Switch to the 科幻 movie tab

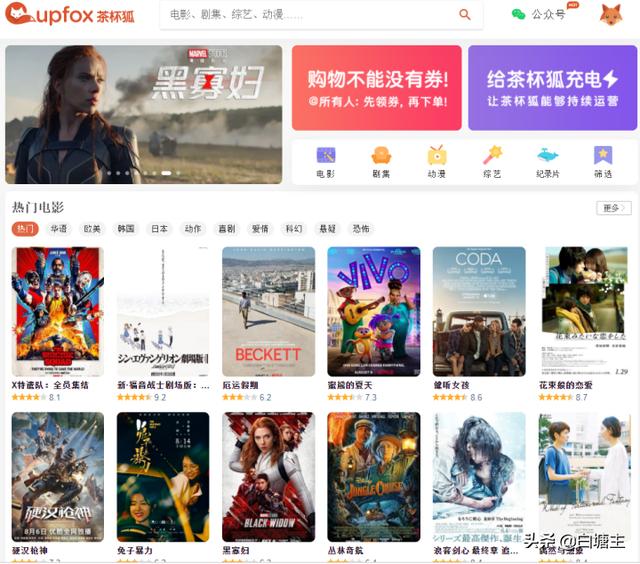point(293,229)
